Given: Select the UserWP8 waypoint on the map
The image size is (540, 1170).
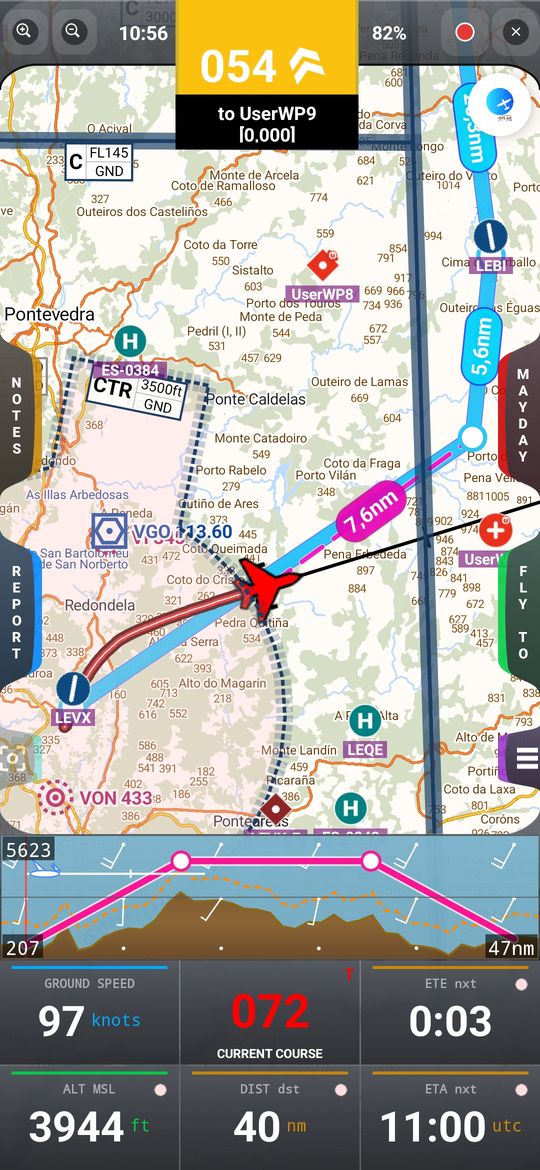Looking at the screenshot, I should (323, 263).
